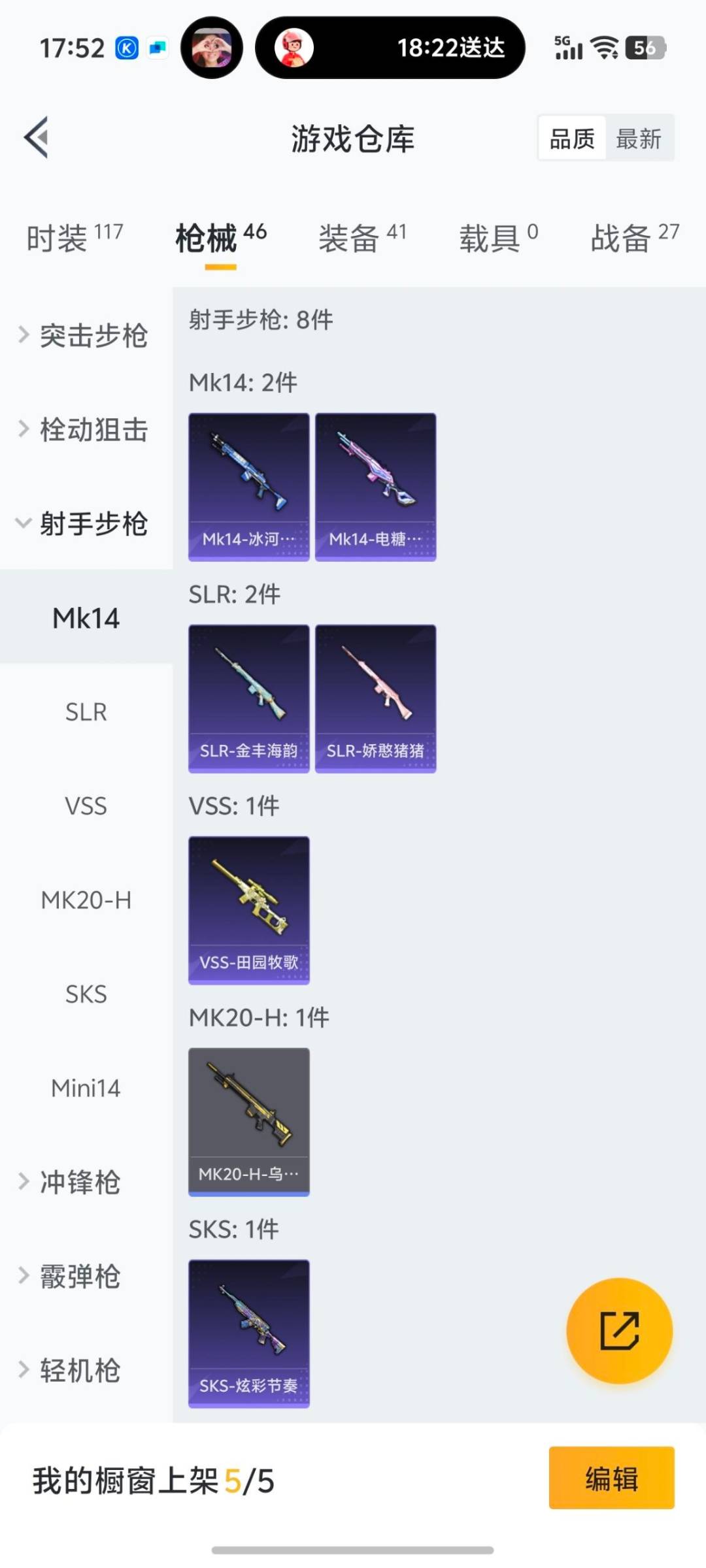This screenshot has height=1568, width=706.
Task: Select the SKS-炫彩节奏 skin card
Action: pyautogui.click(x=248, y=1333)
